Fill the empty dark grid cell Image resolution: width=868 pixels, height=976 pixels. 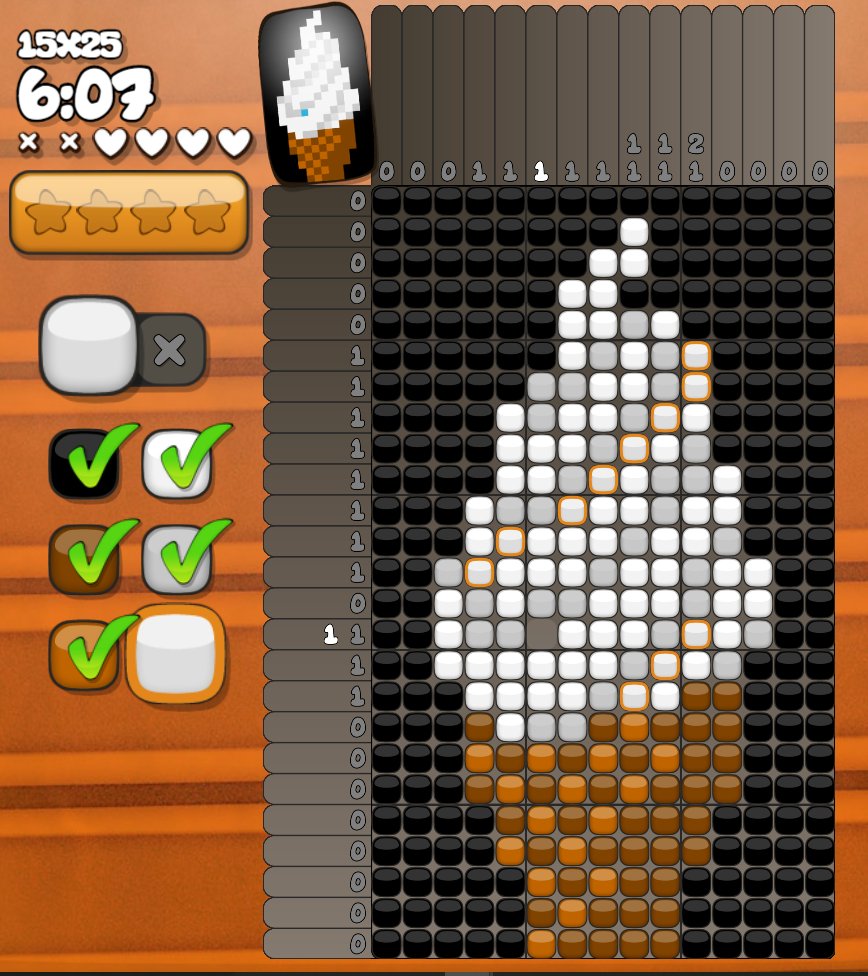(542, 633)
